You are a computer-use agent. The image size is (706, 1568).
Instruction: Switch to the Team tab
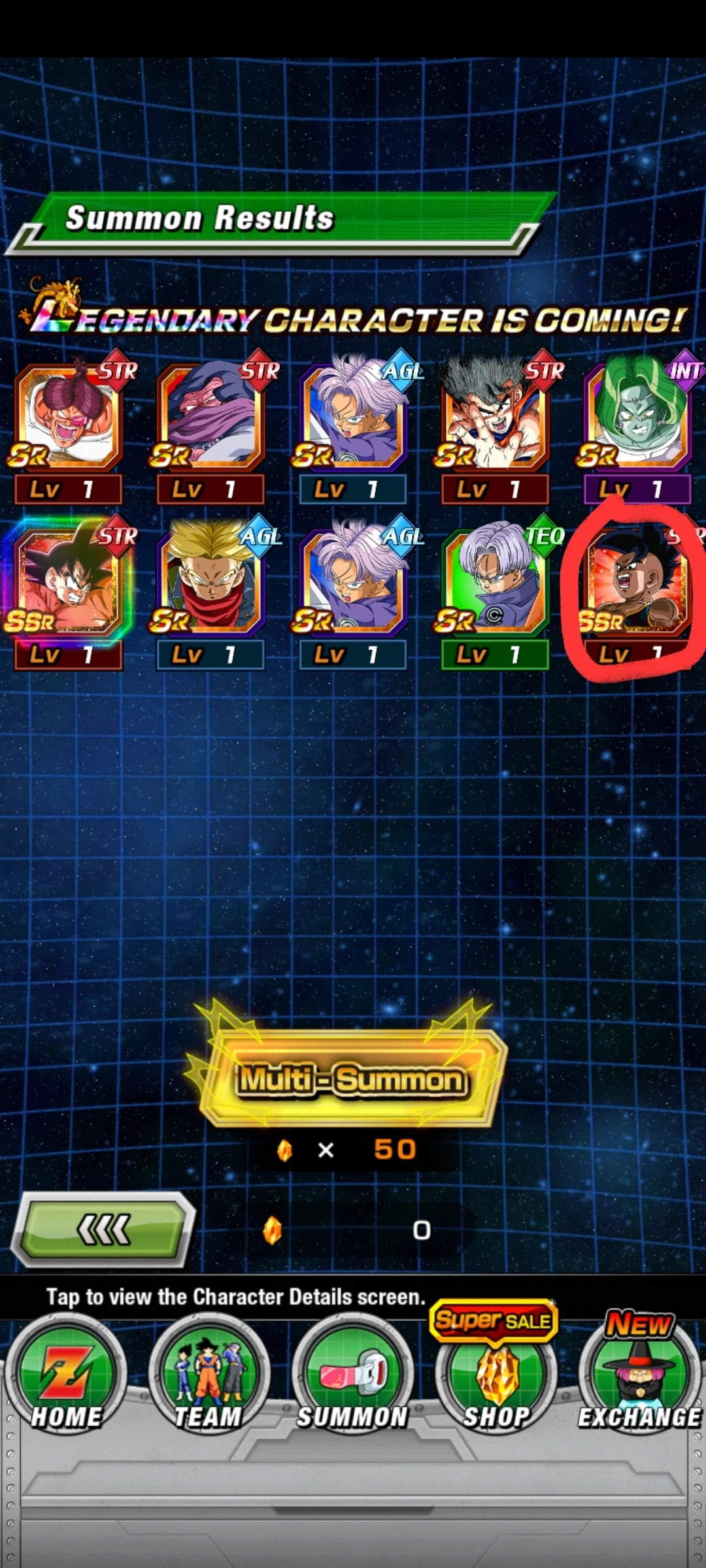[x=209, y=1379]
